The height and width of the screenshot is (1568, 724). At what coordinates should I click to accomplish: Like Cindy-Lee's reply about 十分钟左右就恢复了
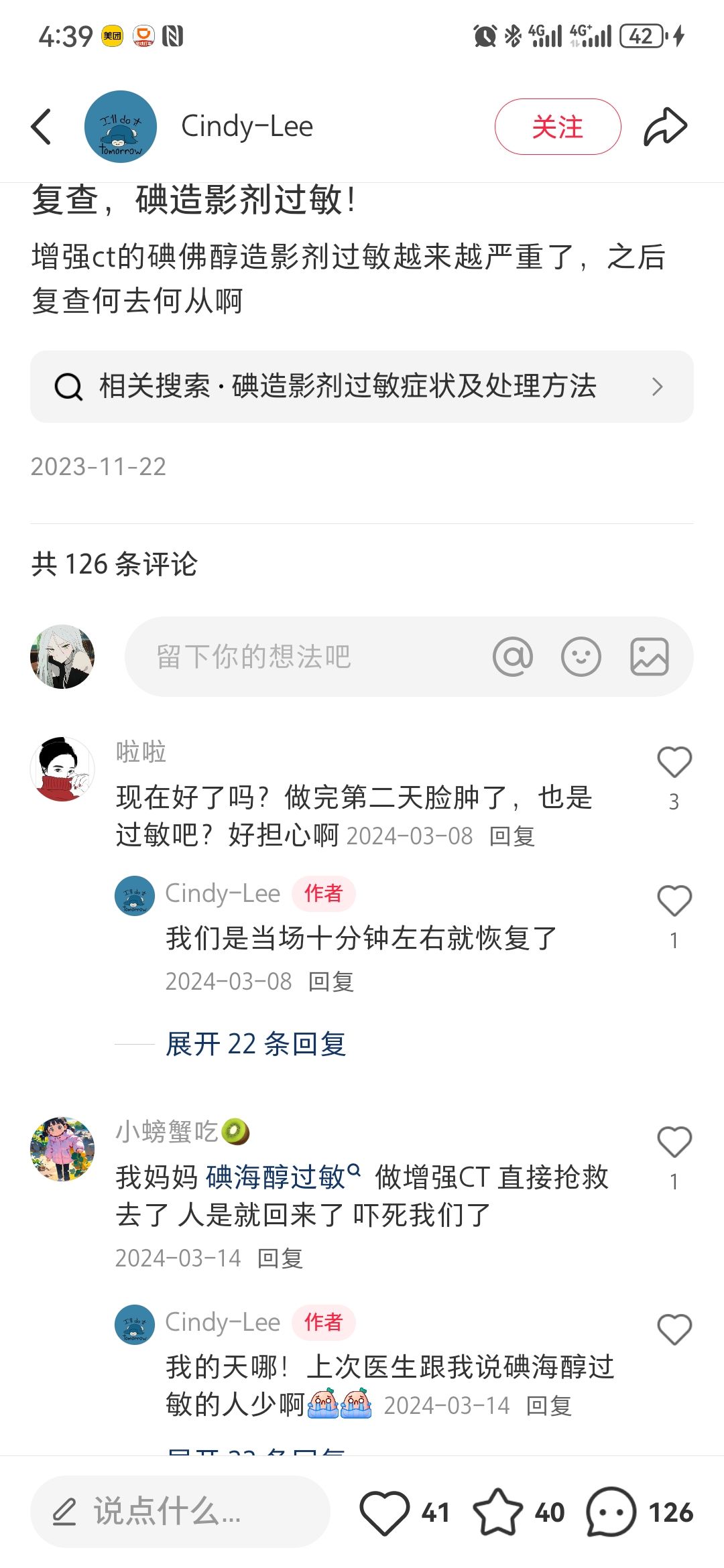point(674,901)
